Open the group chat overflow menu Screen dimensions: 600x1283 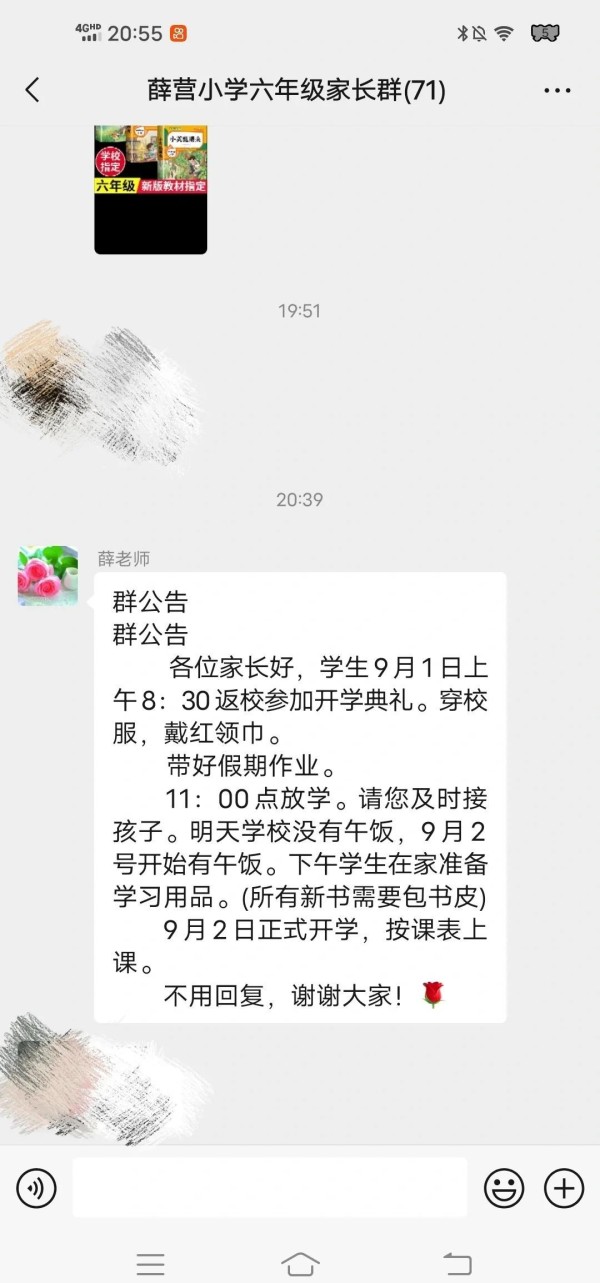pos(557,91)
